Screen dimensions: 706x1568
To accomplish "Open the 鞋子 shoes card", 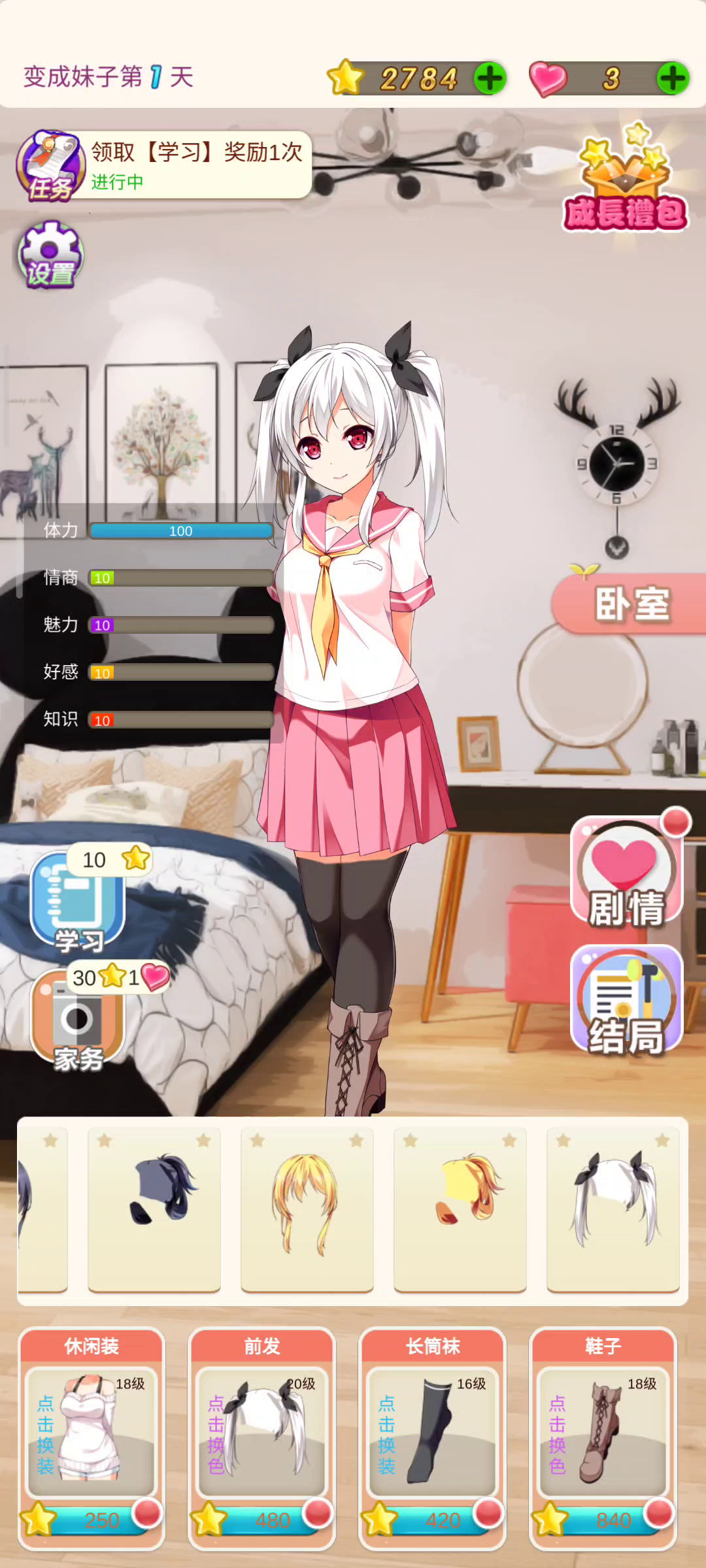I will click(603, 1439).
